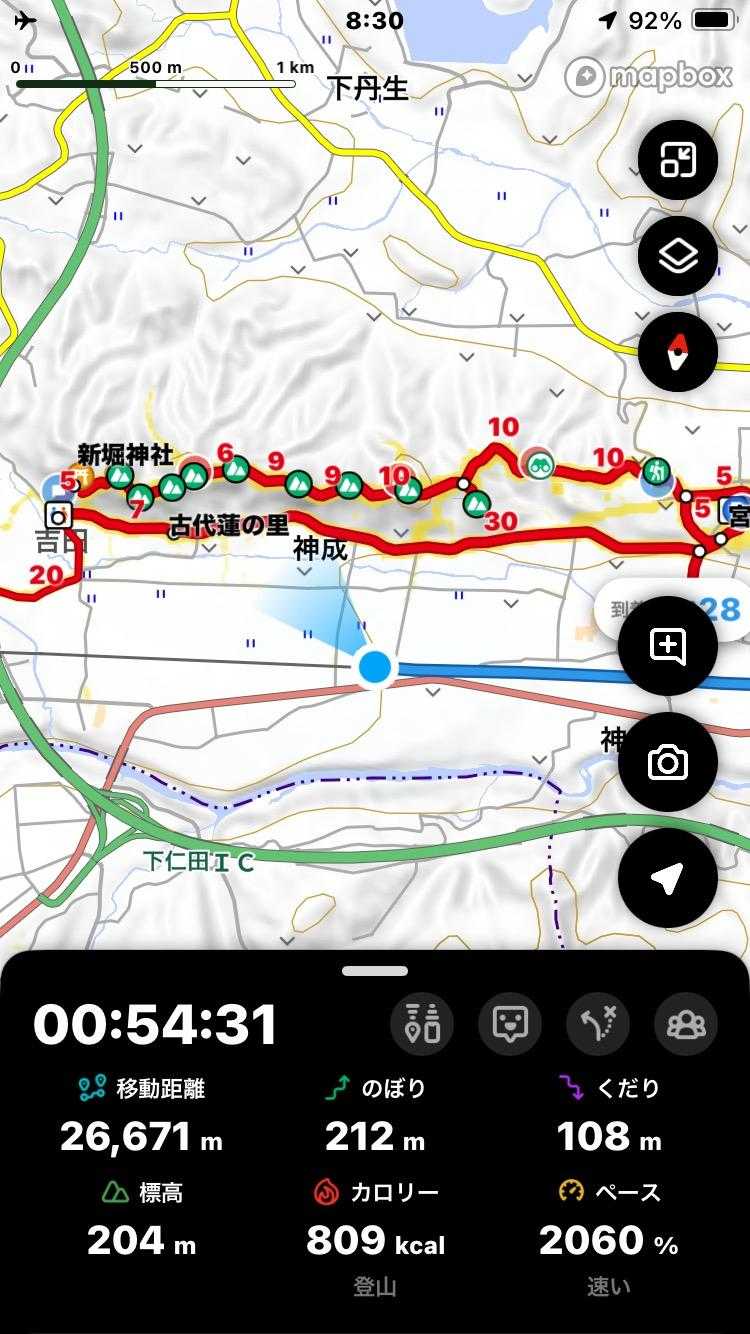The width and height of the screenshot is (750, 1334).
Task: Tap the binoculars viewpoint marker on the route
Action: tap(539, 464)
